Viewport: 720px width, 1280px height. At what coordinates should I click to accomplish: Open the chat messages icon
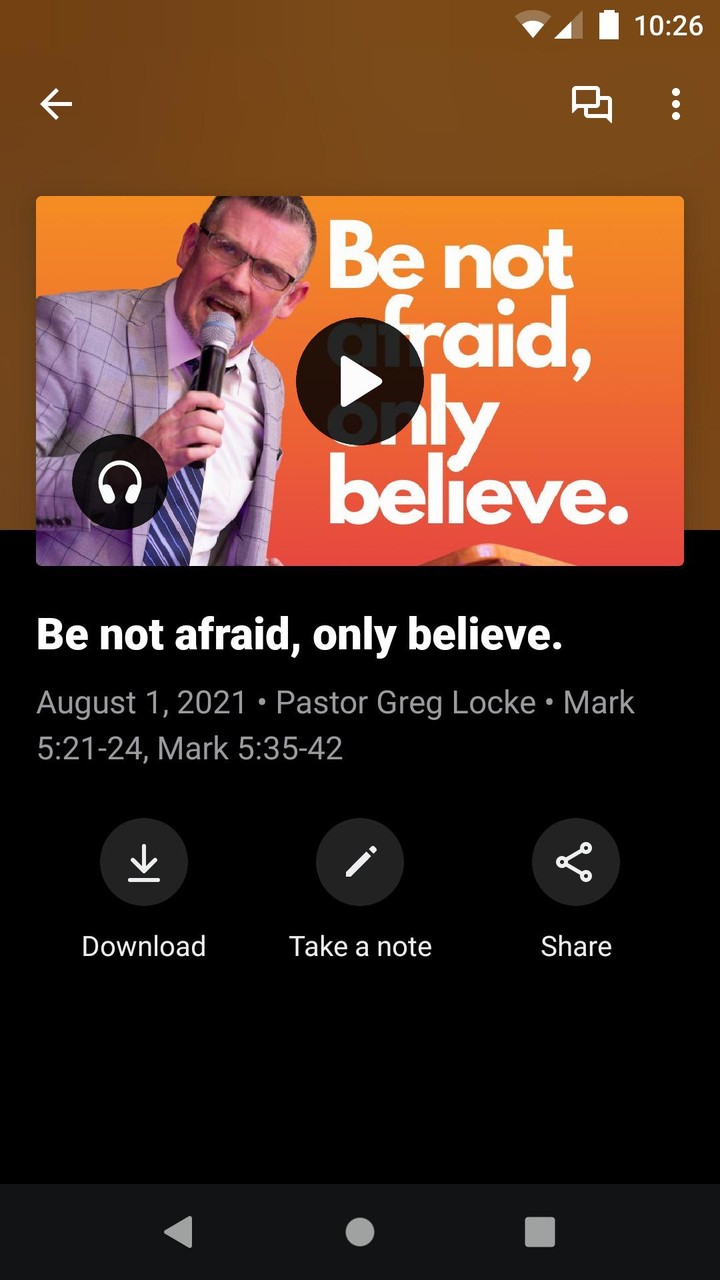pos(592,104)
